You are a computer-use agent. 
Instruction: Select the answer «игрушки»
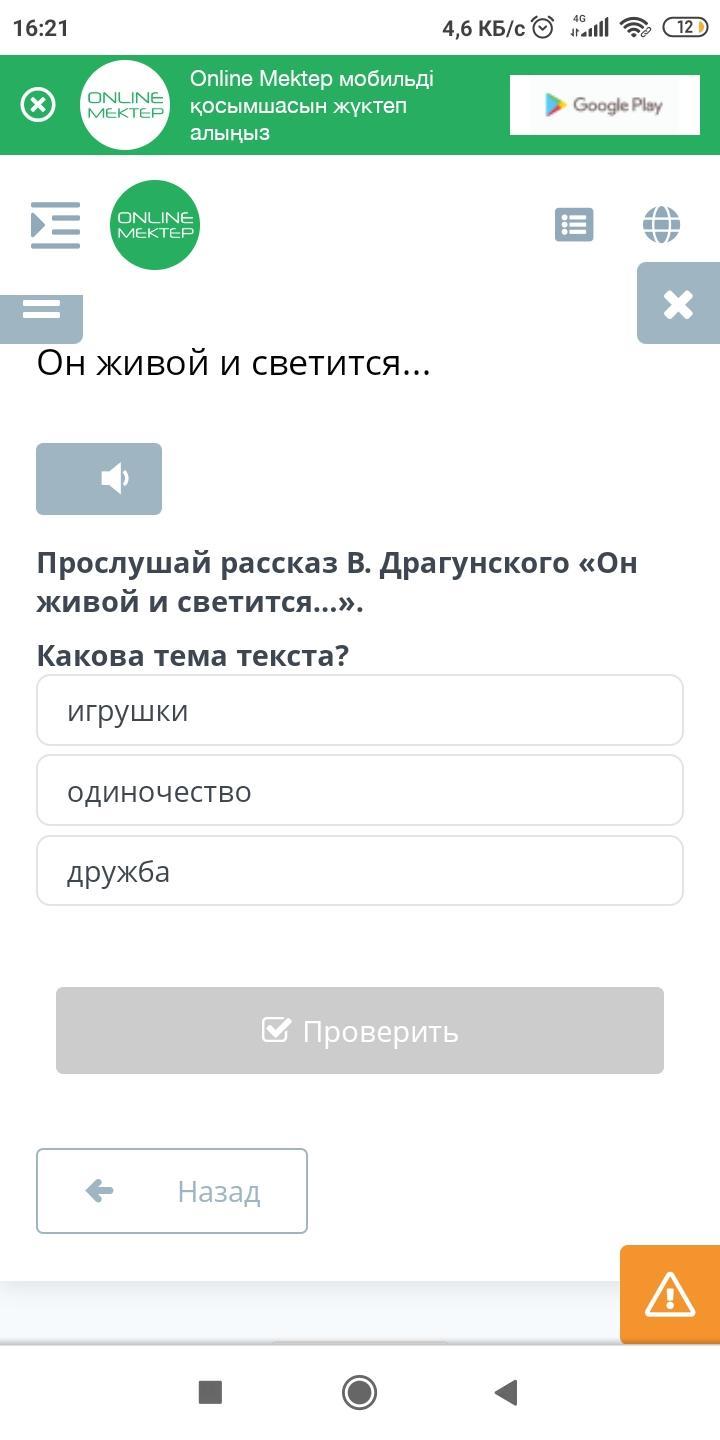pyautogui.click(x=360, y=711)
